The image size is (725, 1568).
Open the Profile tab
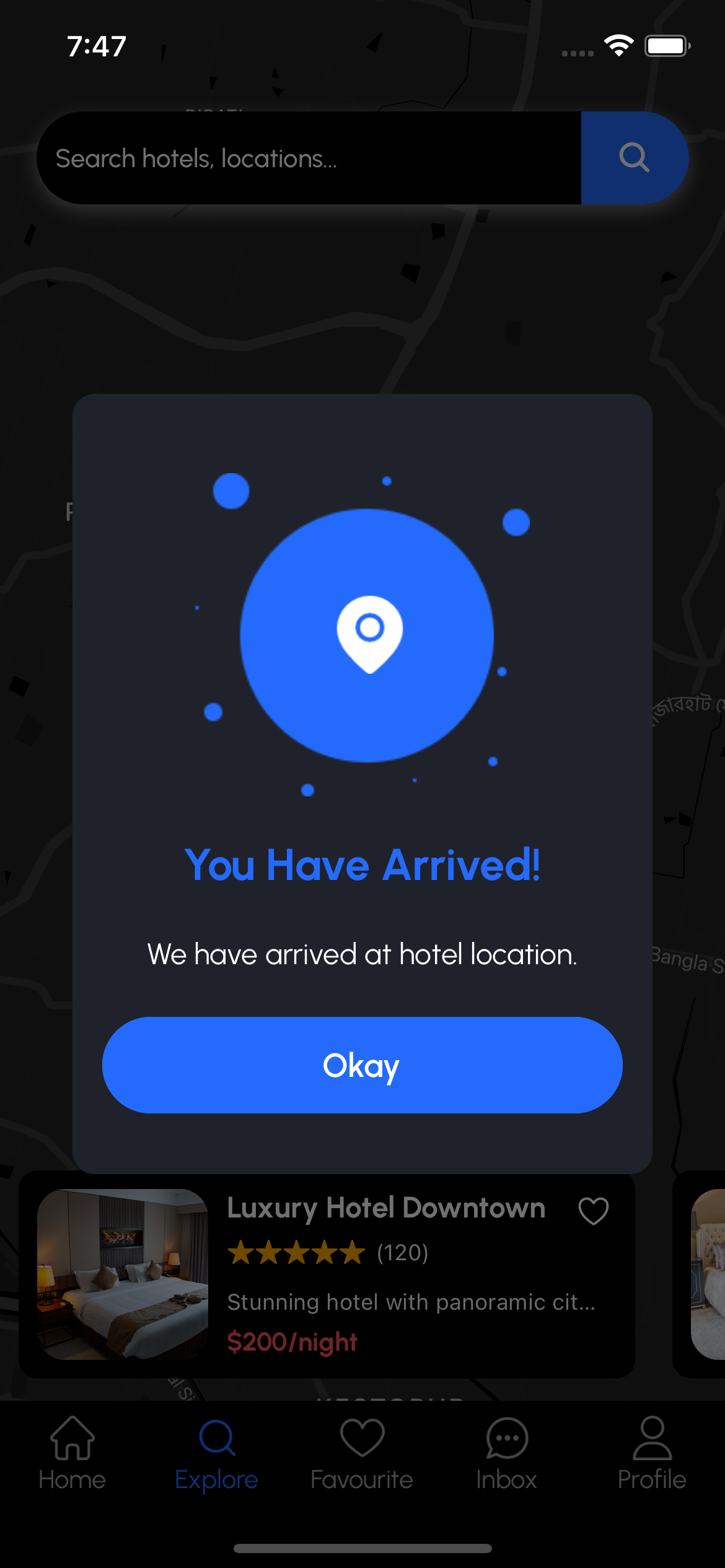652,1453
